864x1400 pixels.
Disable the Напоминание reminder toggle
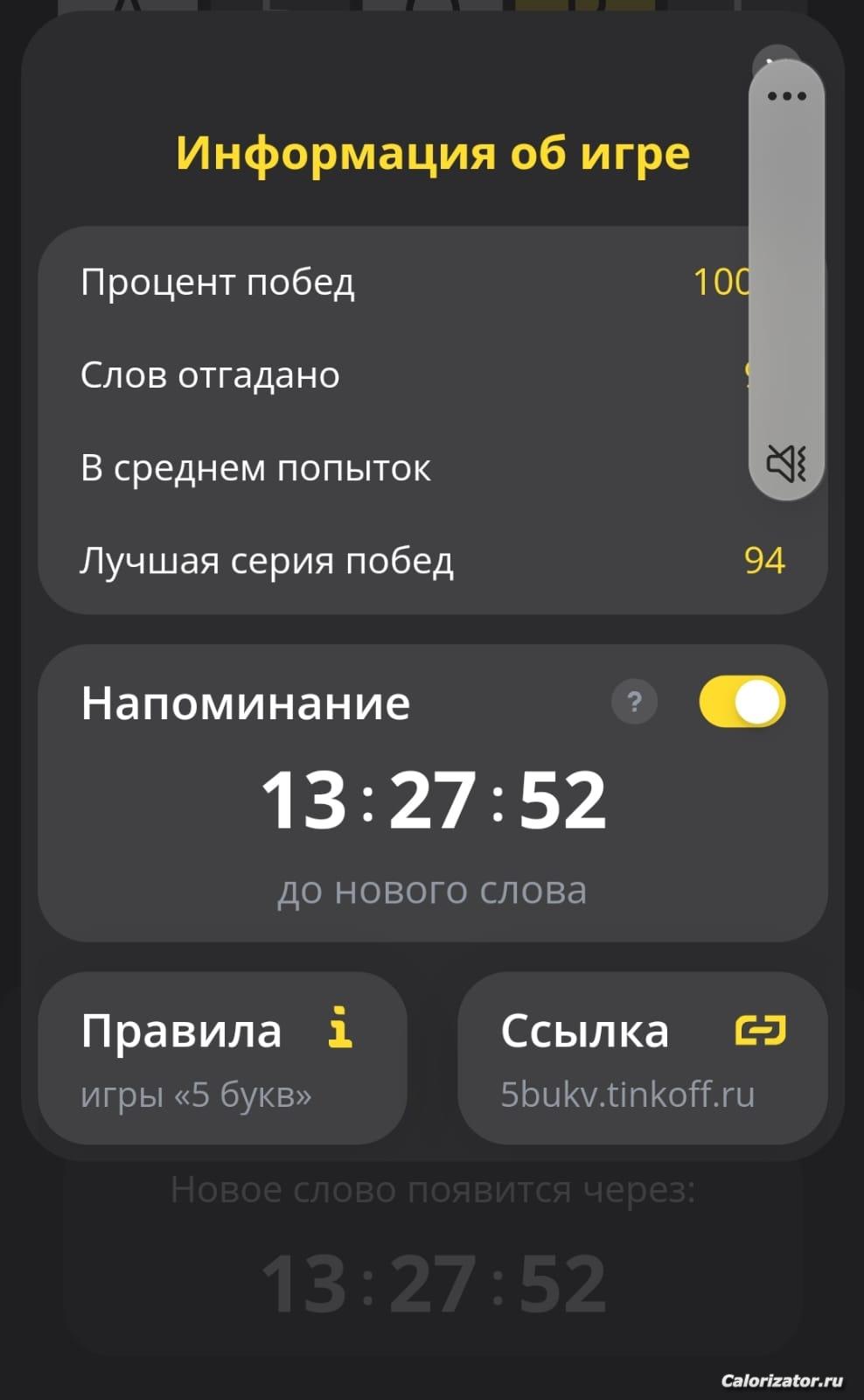[742, 702]
